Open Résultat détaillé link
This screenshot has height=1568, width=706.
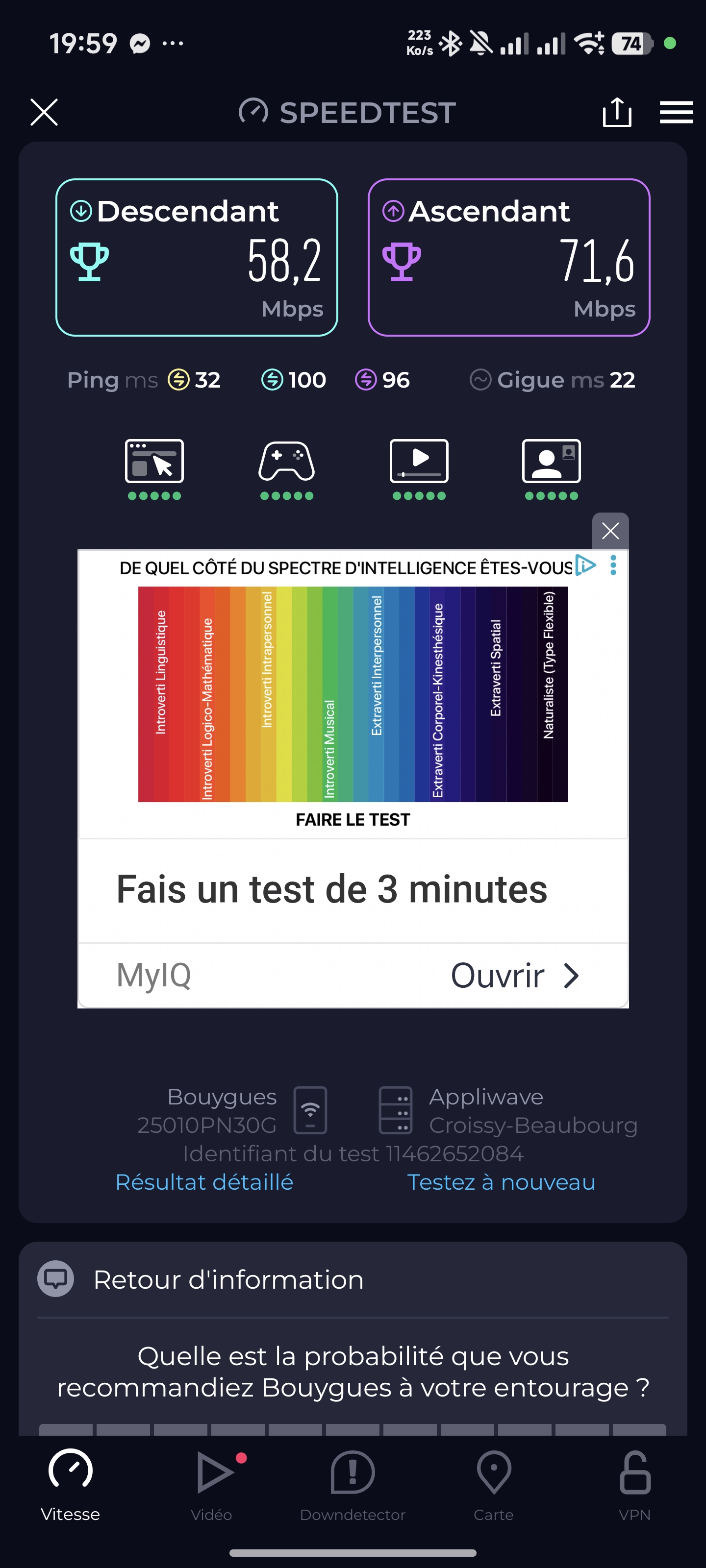coord(204,1182)
